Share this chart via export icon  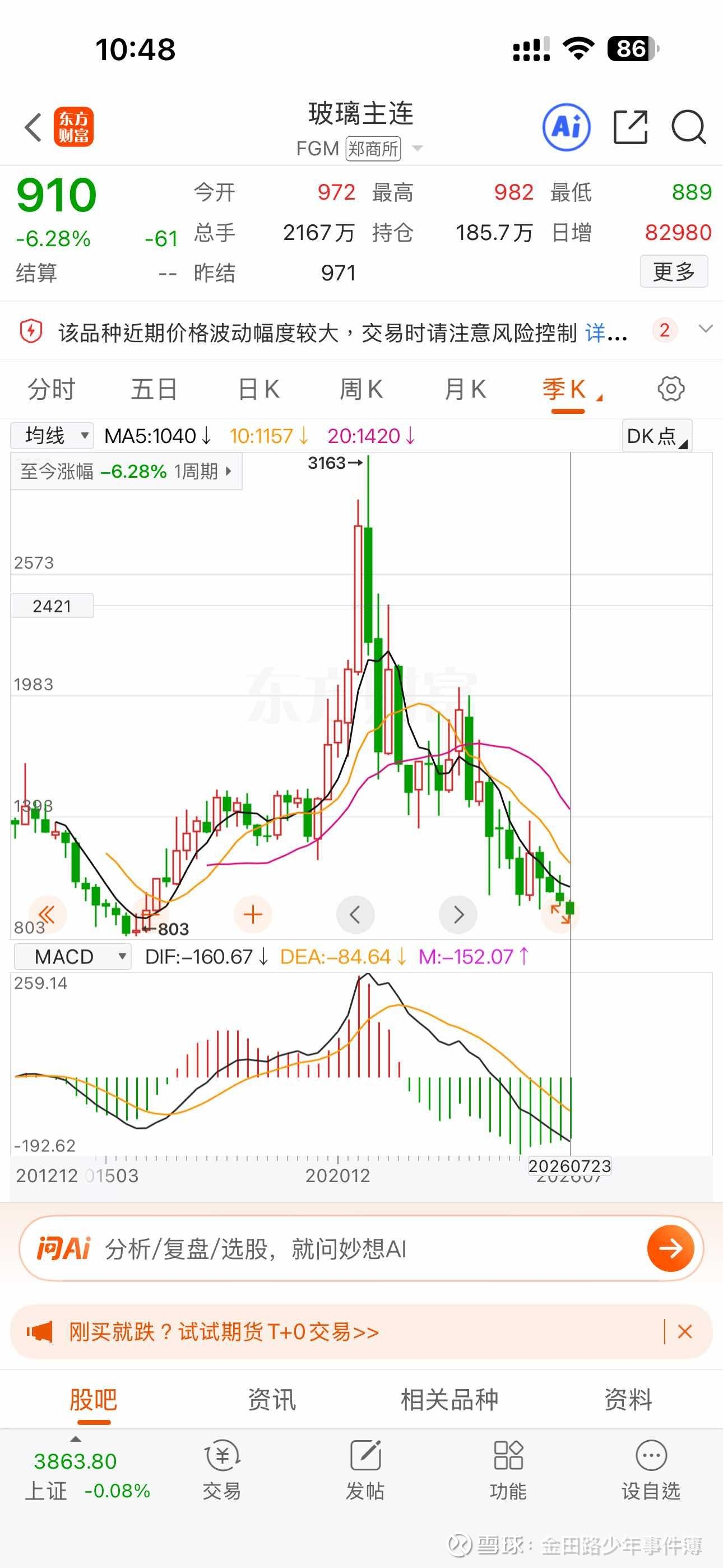tap(630, 127)
